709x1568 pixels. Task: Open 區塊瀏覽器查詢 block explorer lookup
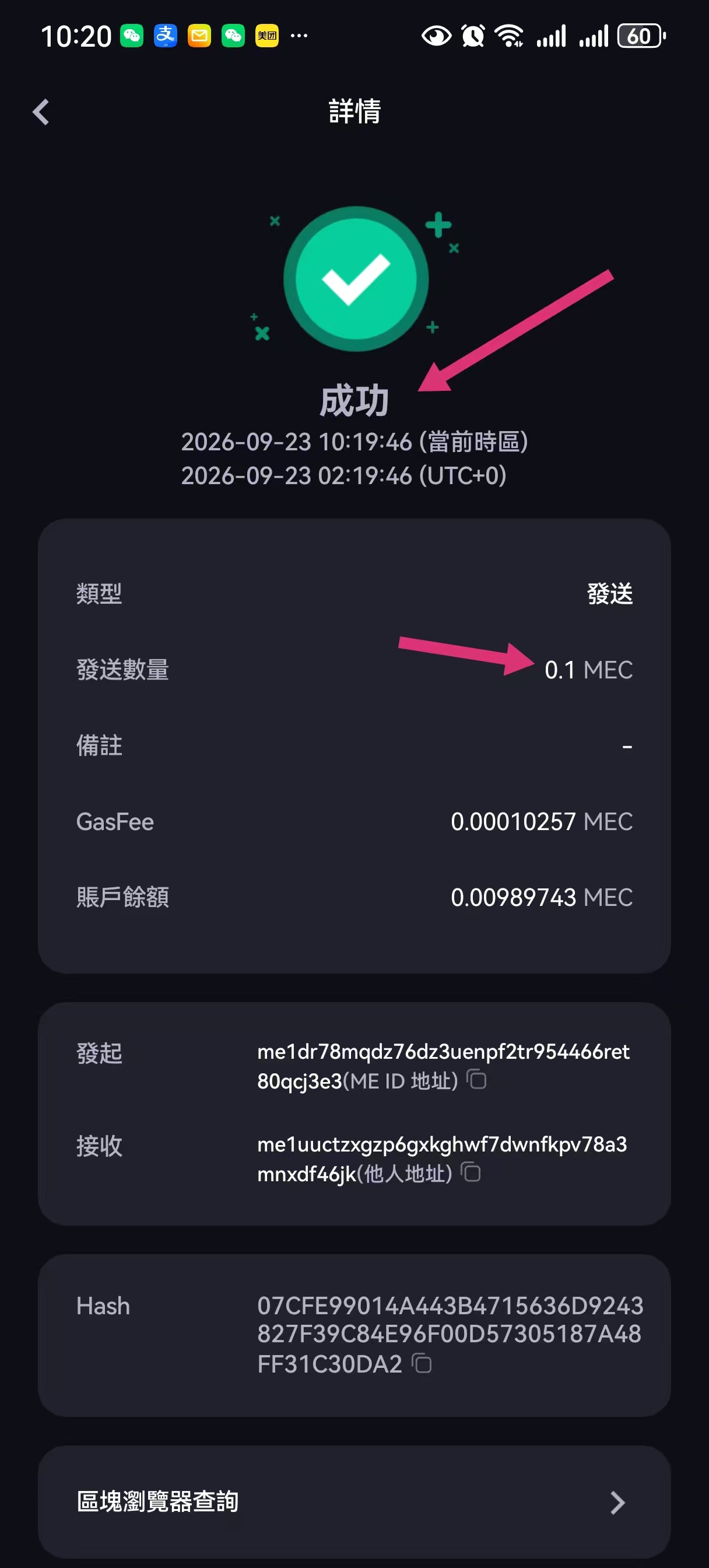pos(354,1501)
